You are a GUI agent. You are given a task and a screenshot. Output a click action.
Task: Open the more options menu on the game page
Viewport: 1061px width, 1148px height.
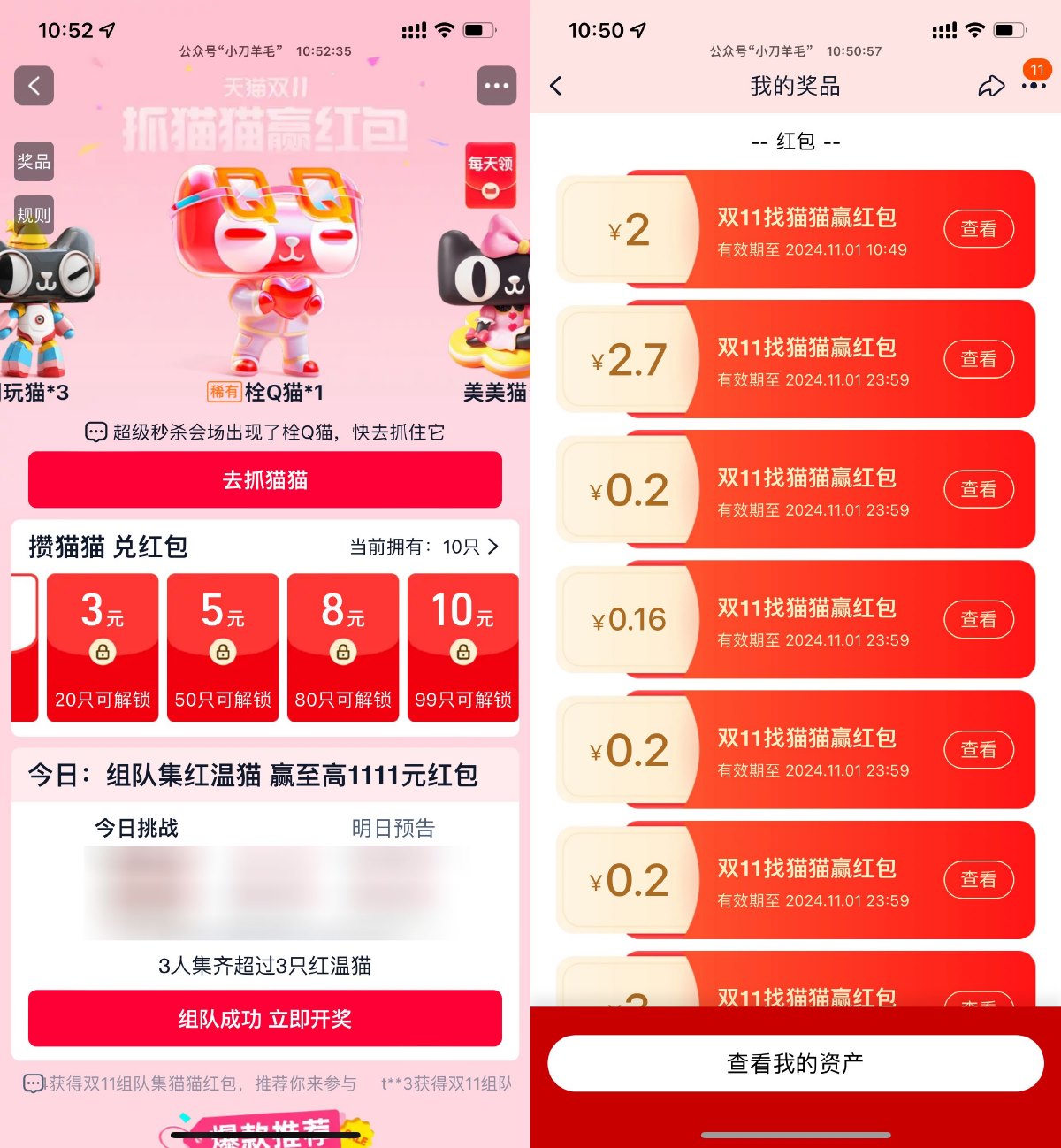coord(496,85)
